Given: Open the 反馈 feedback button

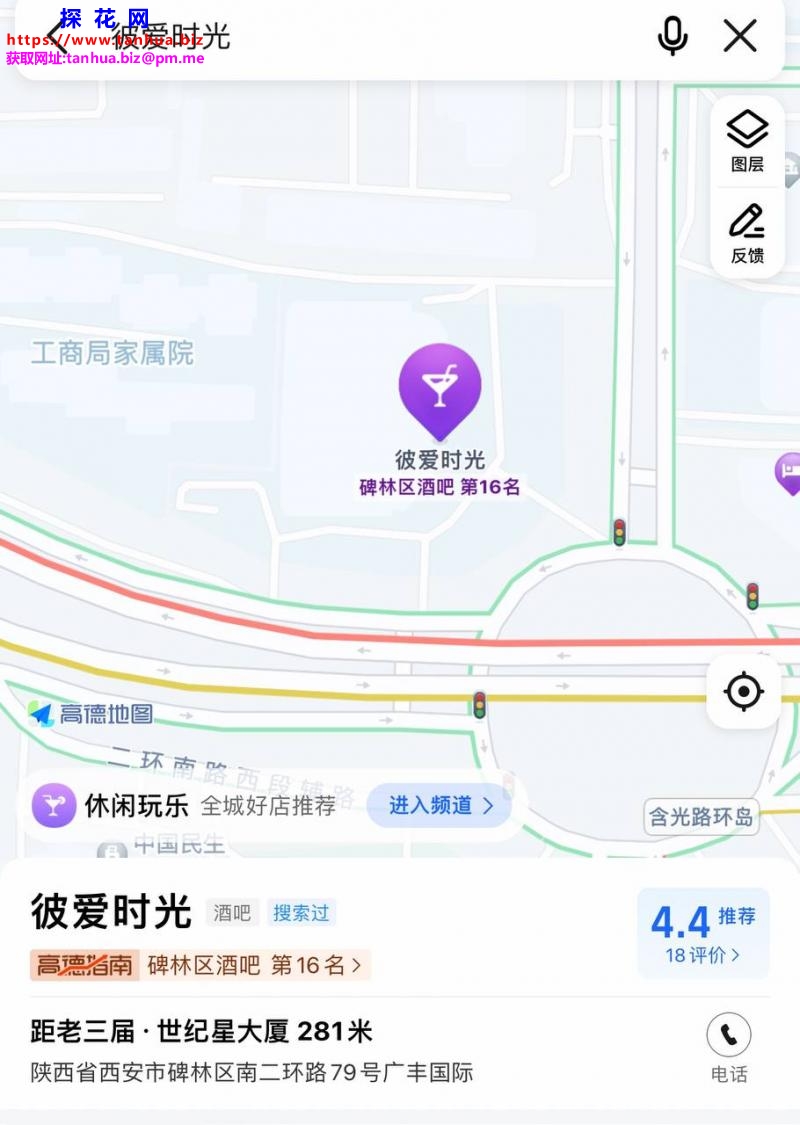Looking at the screenshot, I should [x=747, y=233].
